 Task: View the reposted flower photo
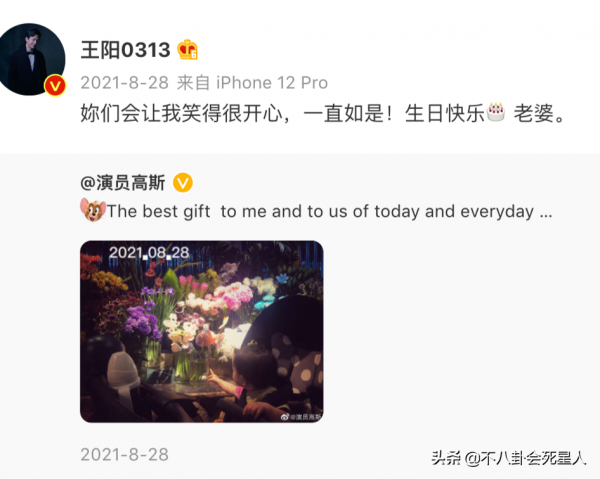coord(201,331)
